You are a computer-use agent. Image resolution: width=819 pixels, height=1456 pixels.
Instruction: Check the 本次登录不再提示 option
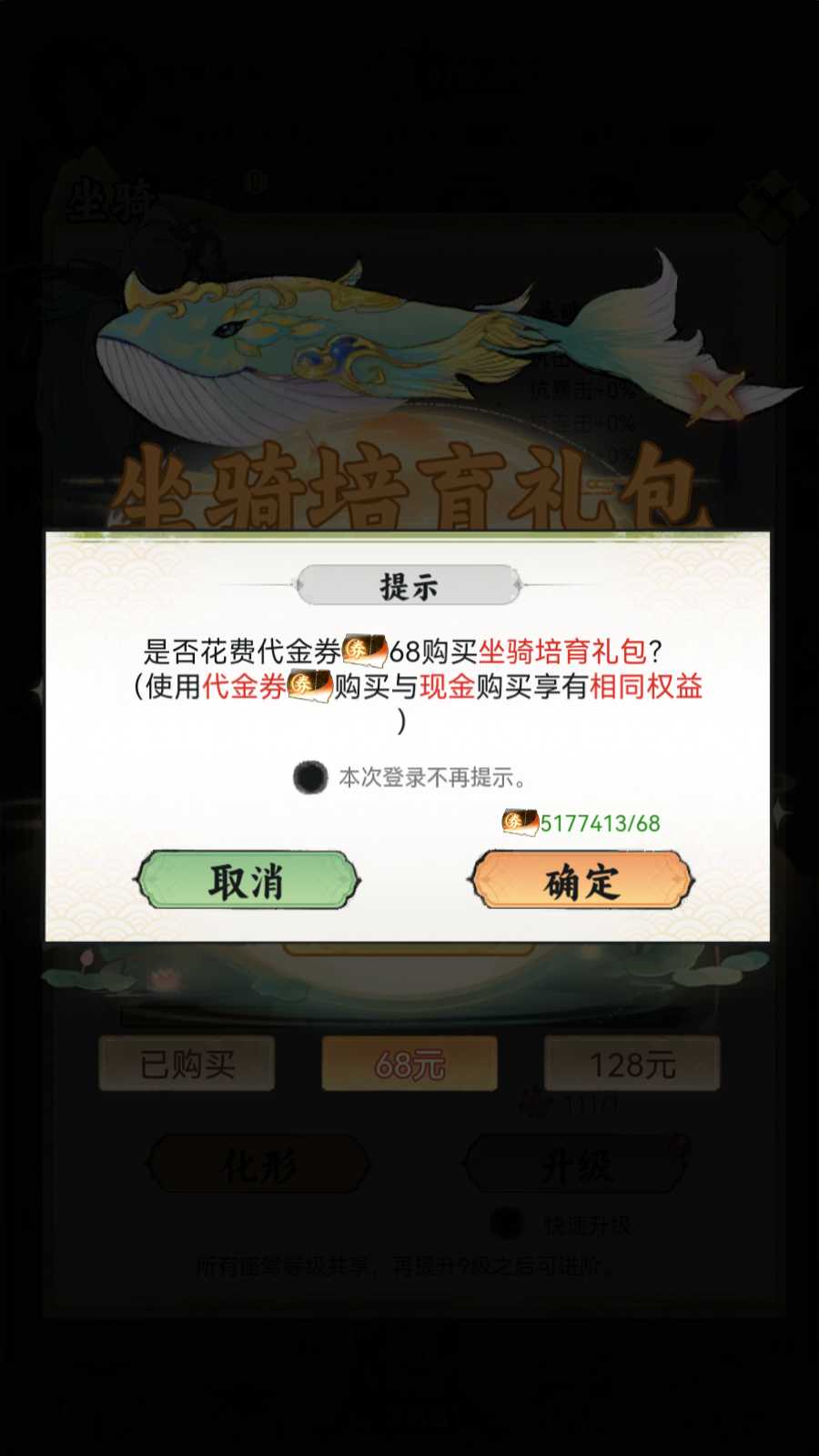(x=311, y=778)
